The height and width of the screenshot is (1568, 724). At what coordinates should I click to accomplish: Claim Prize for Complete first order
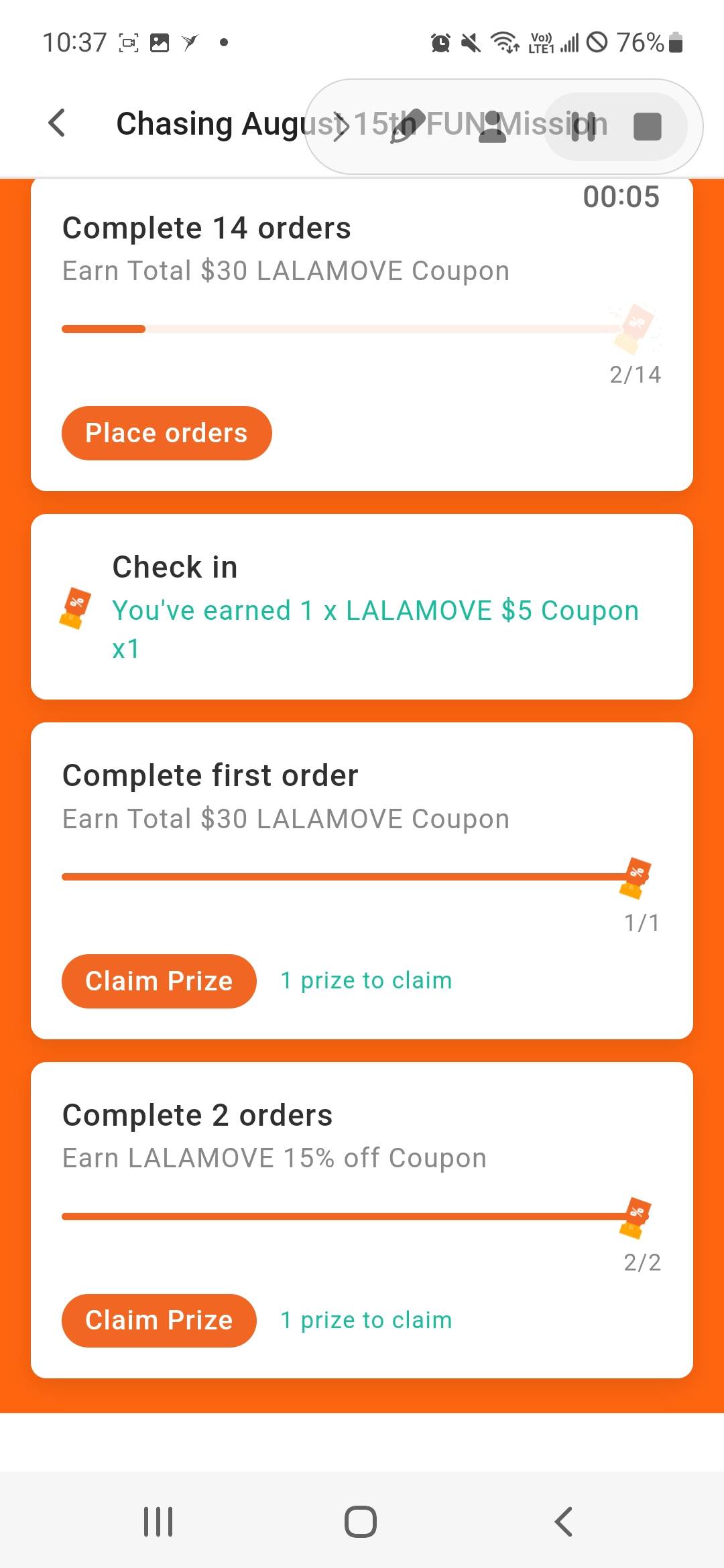(159, 981)
